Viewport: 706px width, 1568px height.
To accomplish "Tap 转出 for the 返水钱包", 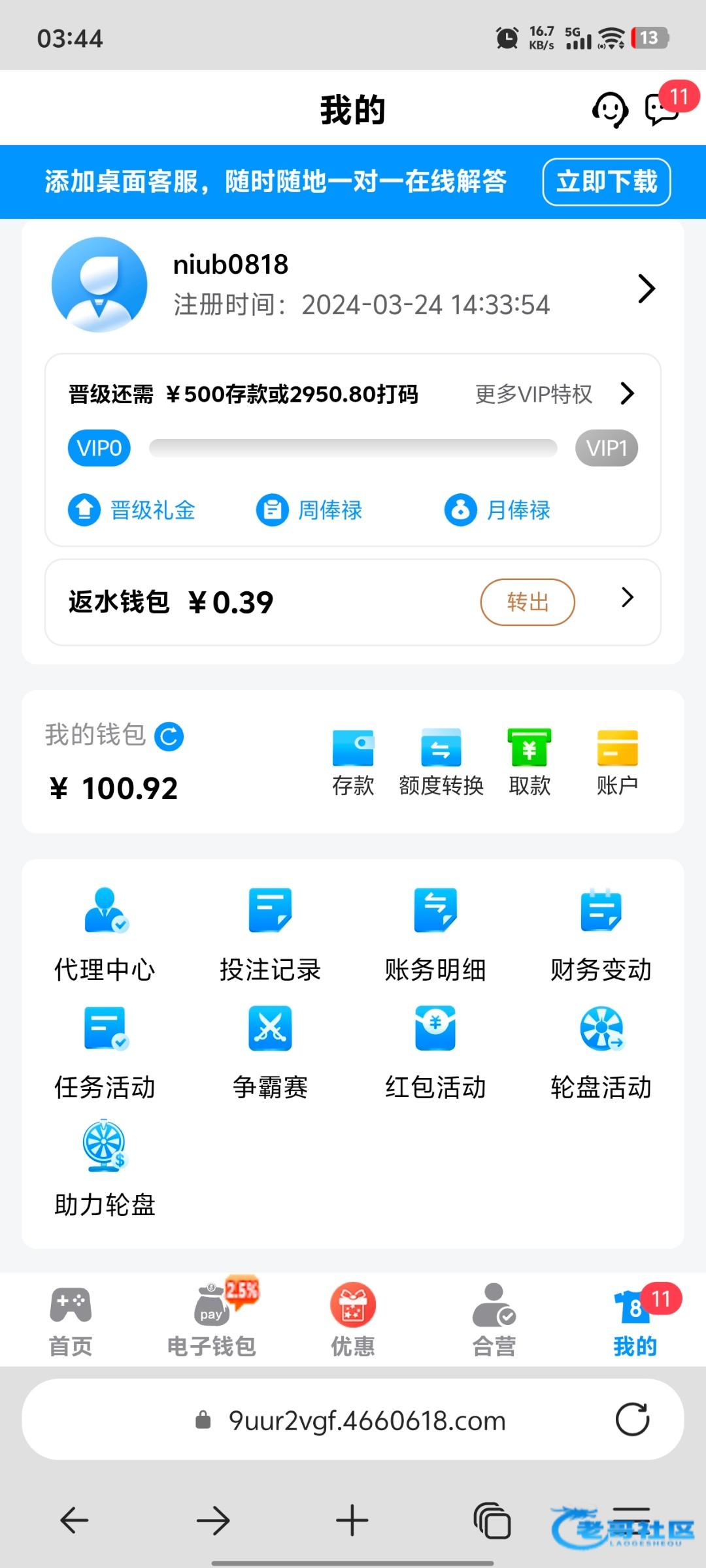I will click(x=527, y=602).
